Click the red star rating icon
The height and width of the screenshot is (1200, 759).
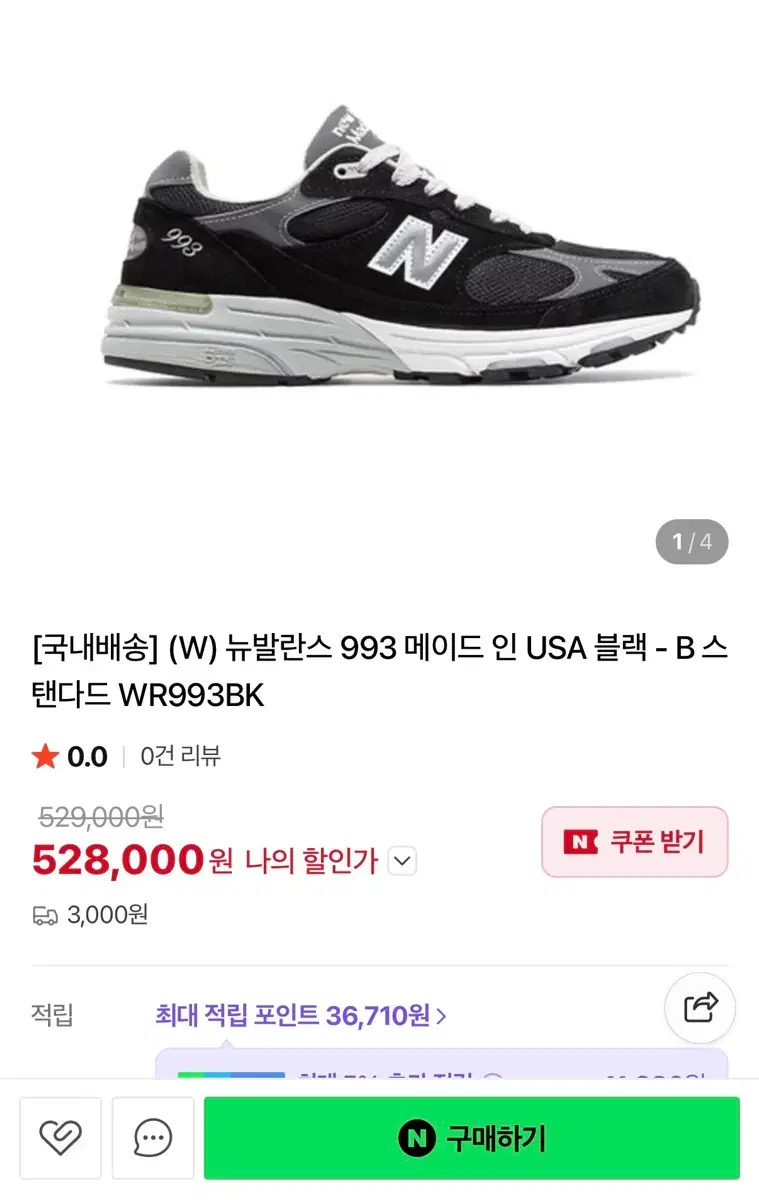[44, 757]
